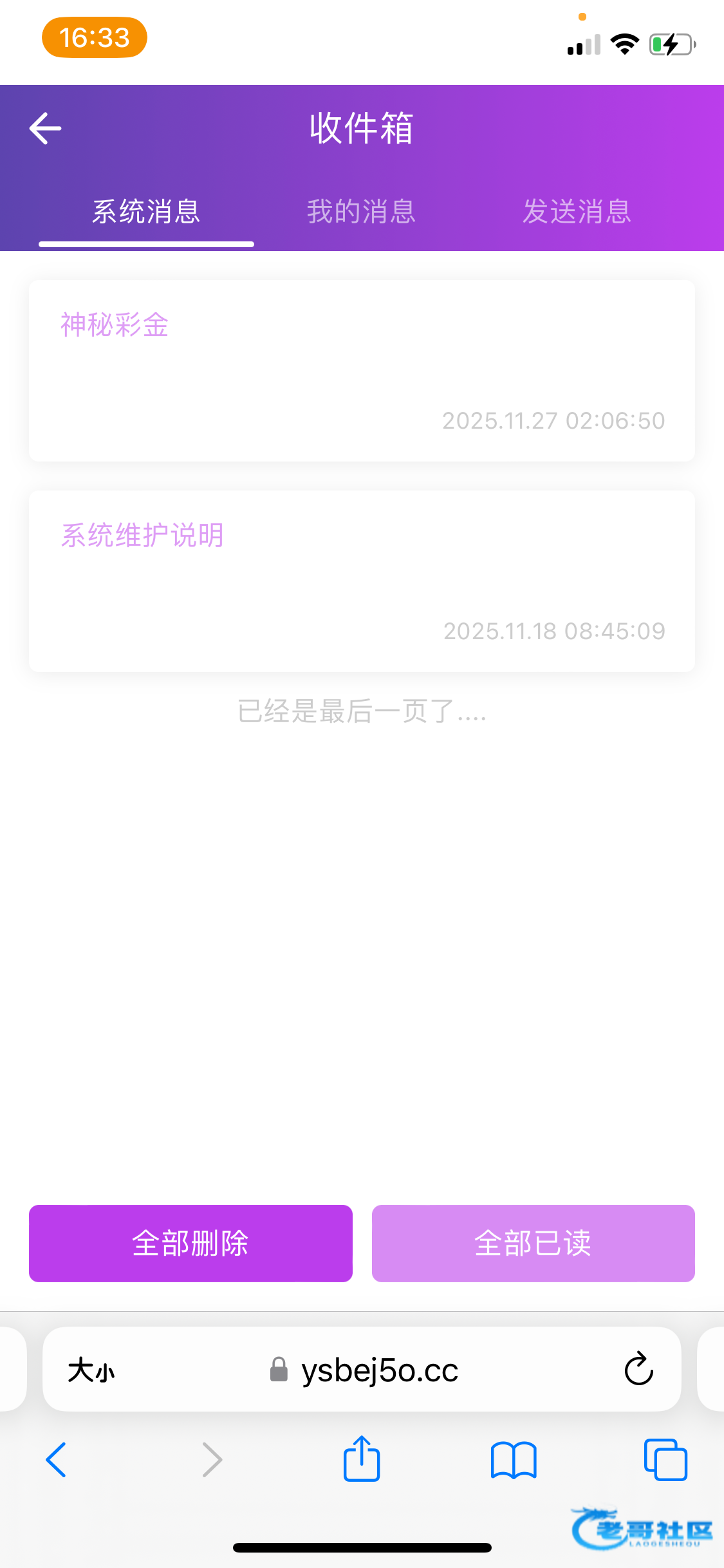Switch to the 我的消息 tab
The image size is (724, 1568).
click(361, 212)
